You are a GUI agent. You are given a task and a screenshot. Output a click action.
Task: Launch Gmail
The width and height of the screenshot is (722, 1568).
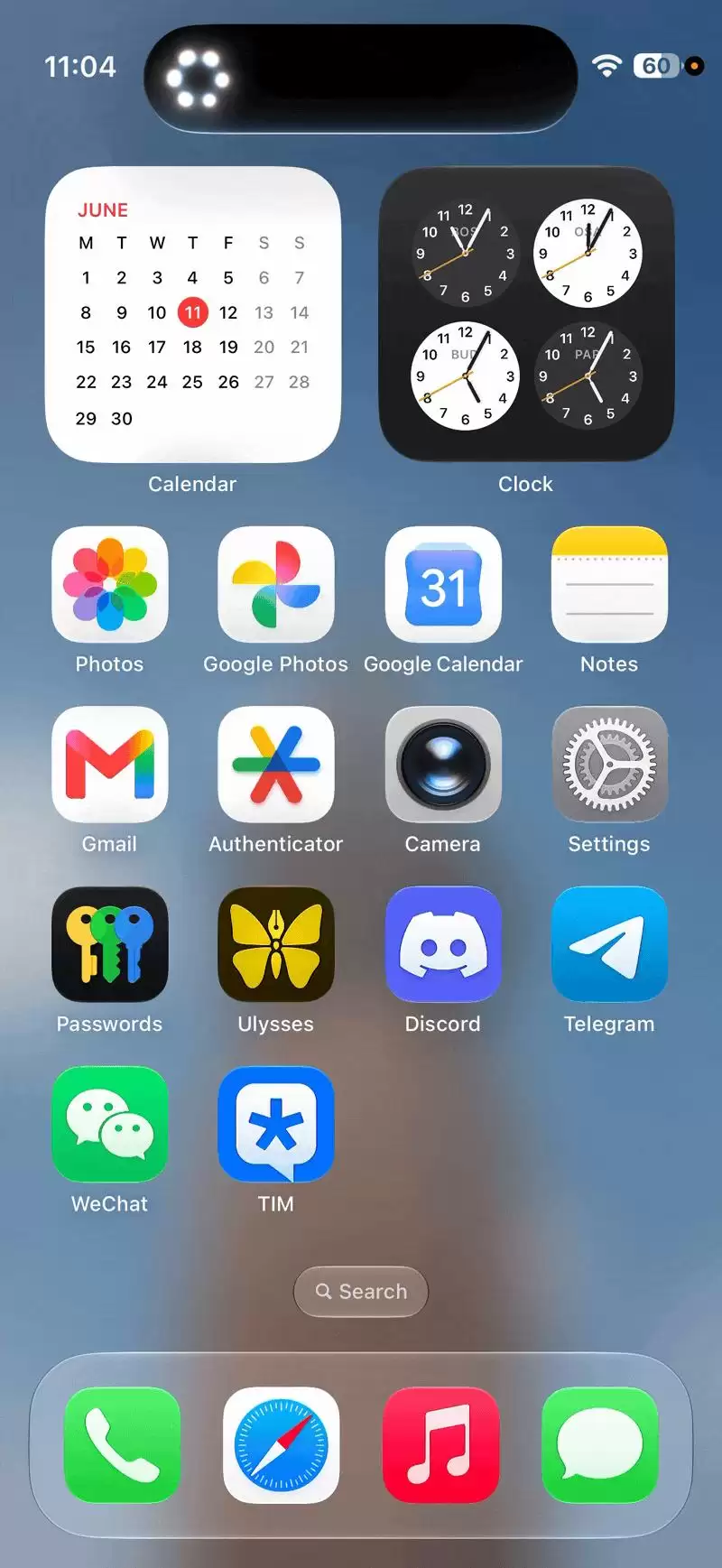coord(110,765)
